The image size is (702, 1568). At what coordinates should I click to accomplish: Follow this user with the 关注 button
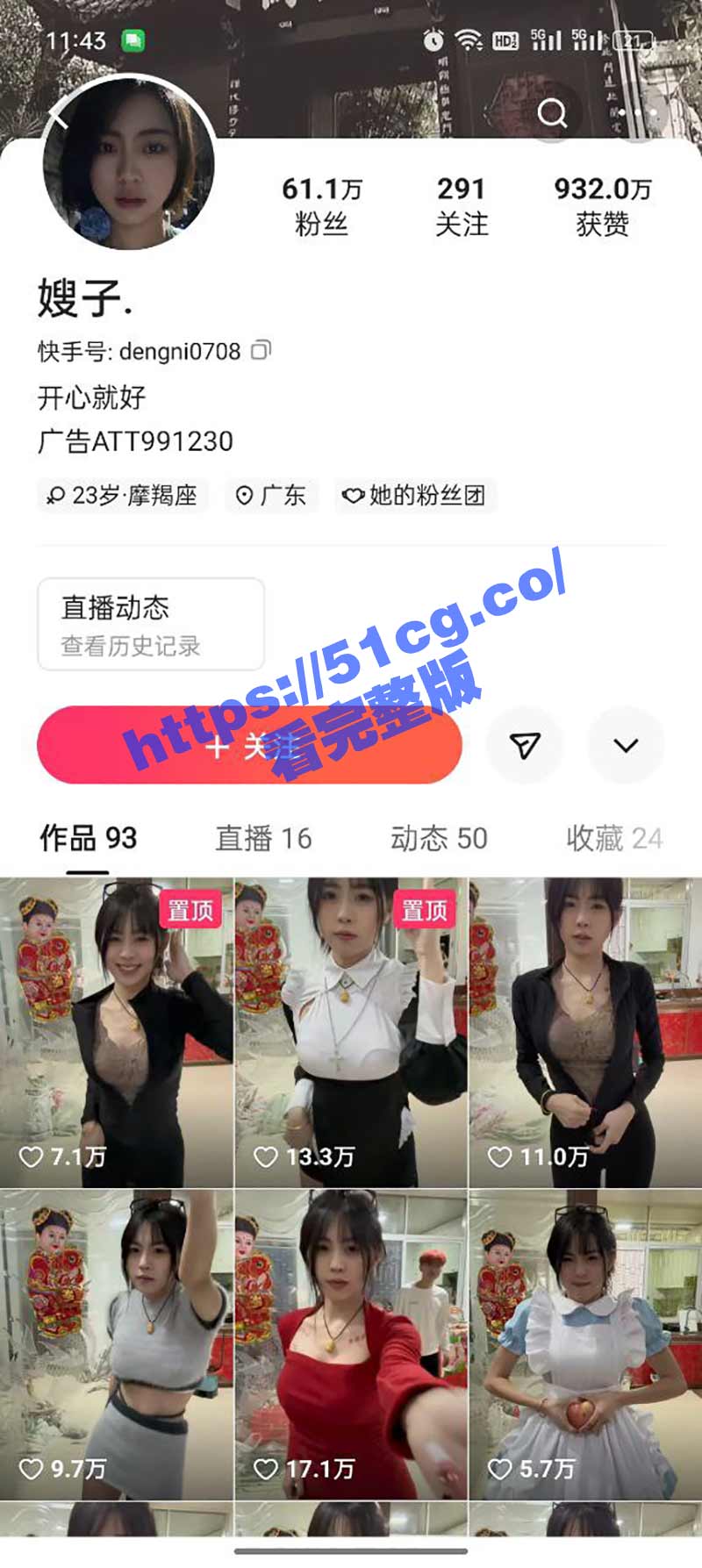point(249,746)
